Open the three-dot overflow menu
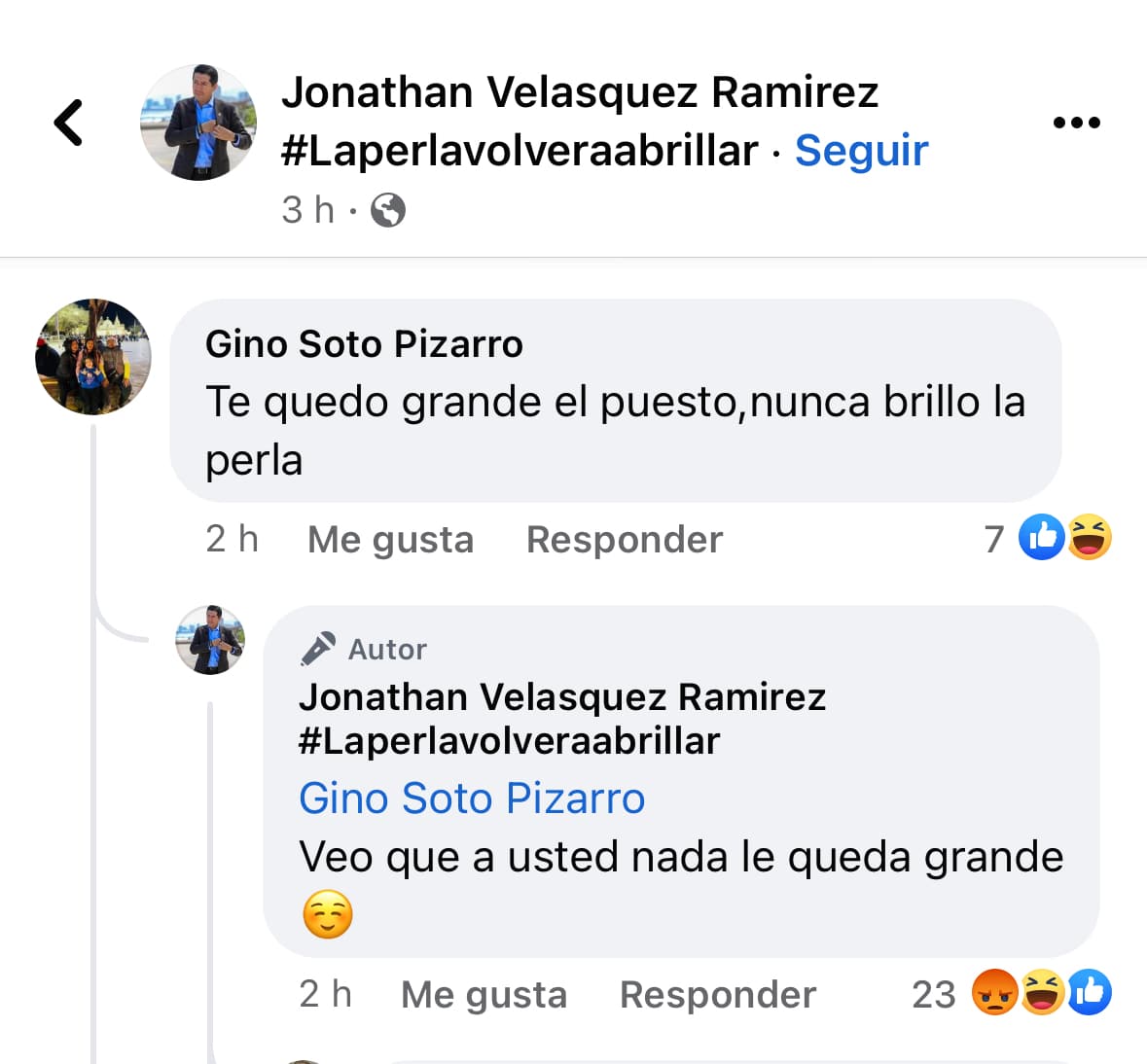The height and width of the screenshot is (1064, 1147). (1076, 123)
